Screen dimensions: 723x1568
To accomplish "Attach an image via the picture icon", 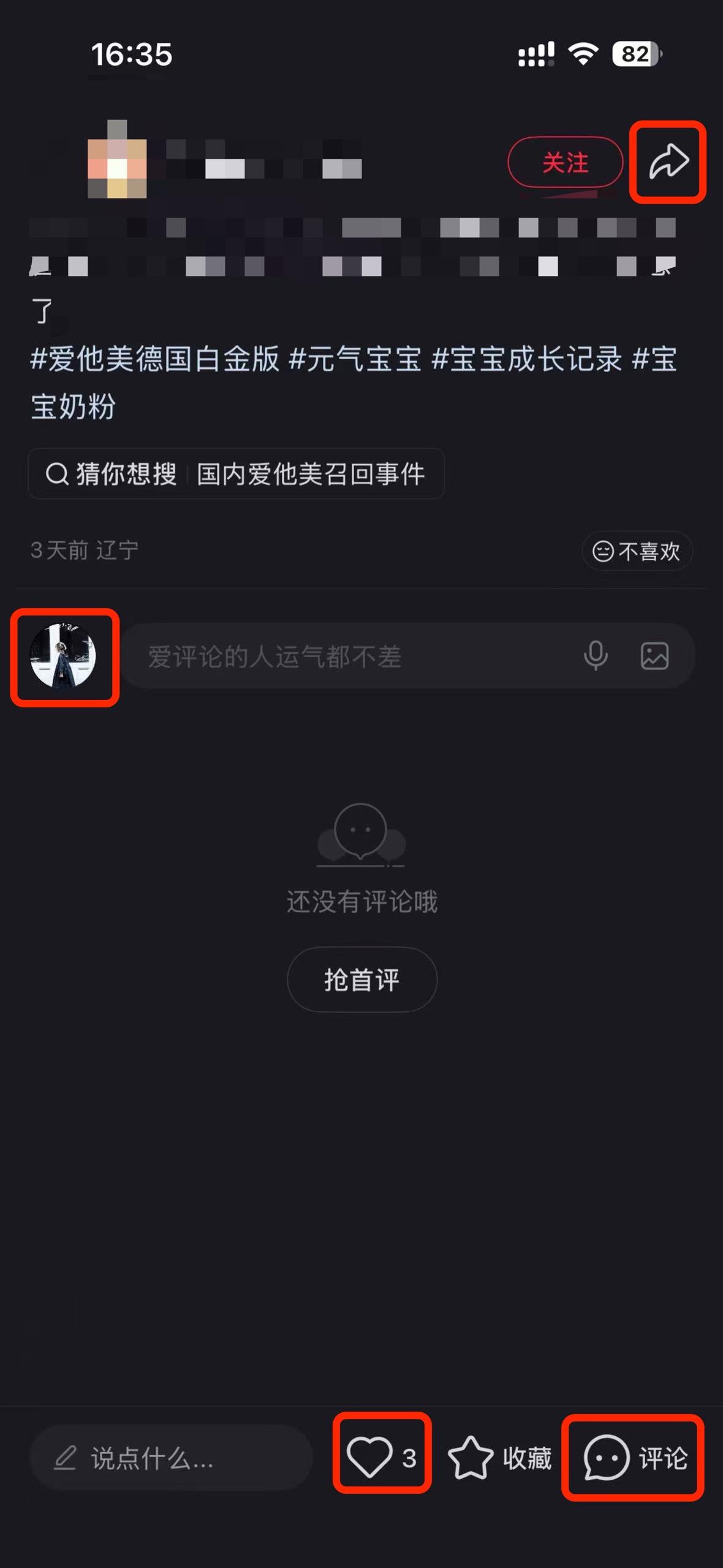I will [654, 655].
